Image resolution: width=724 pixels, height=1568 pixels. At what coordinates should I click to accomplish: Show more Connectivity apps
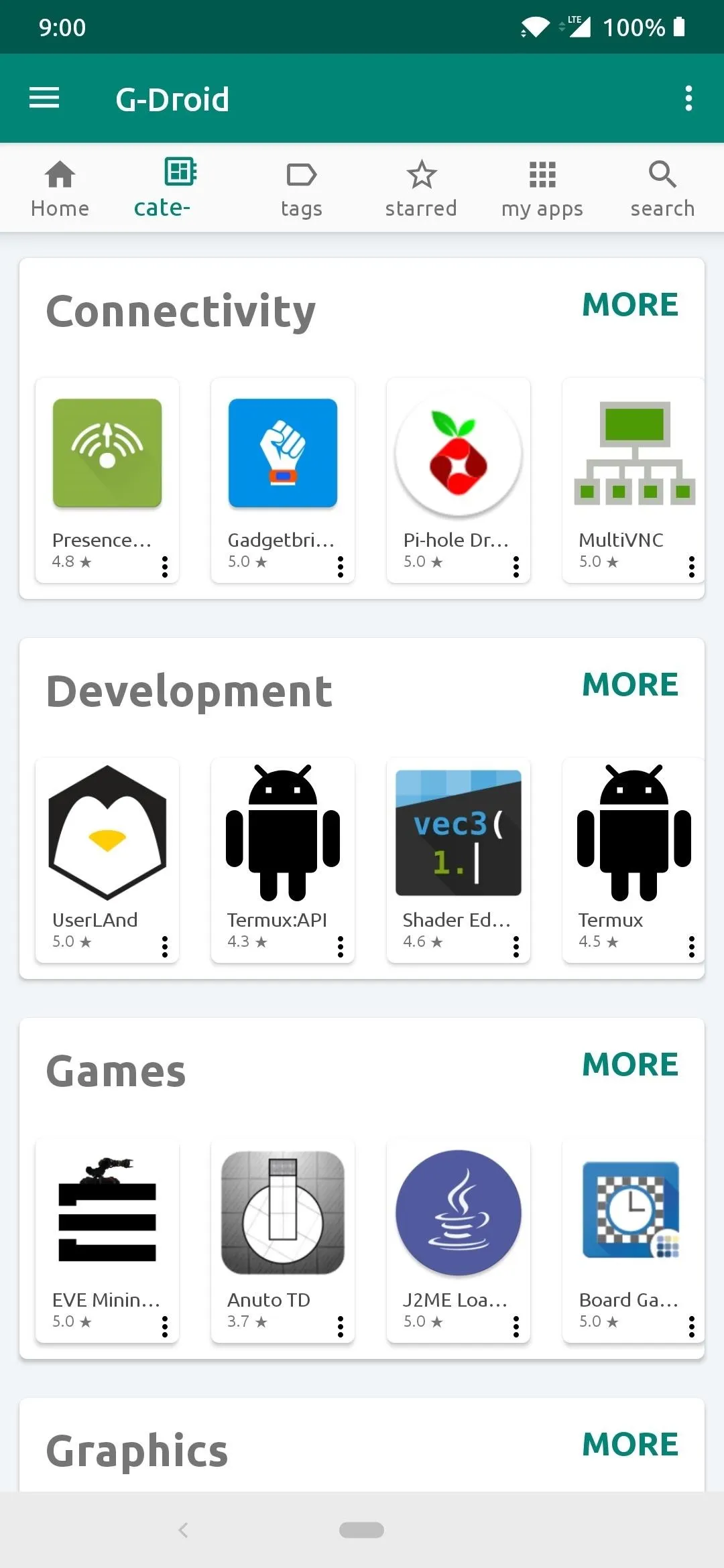click(x=630, y=305)
